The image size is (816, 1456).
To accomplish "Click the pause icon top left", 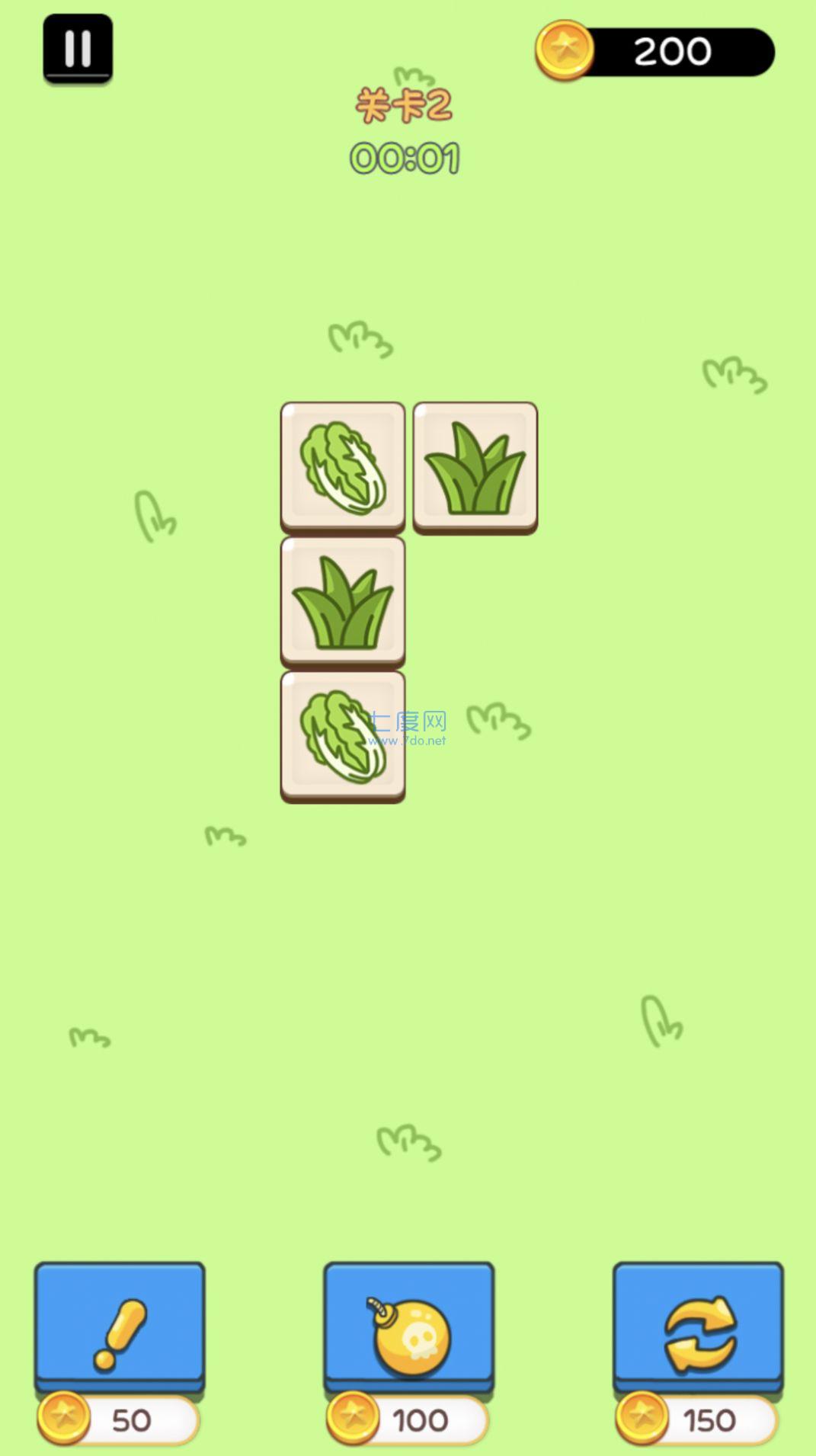I will pyautogui.click(x=76, y=47).
